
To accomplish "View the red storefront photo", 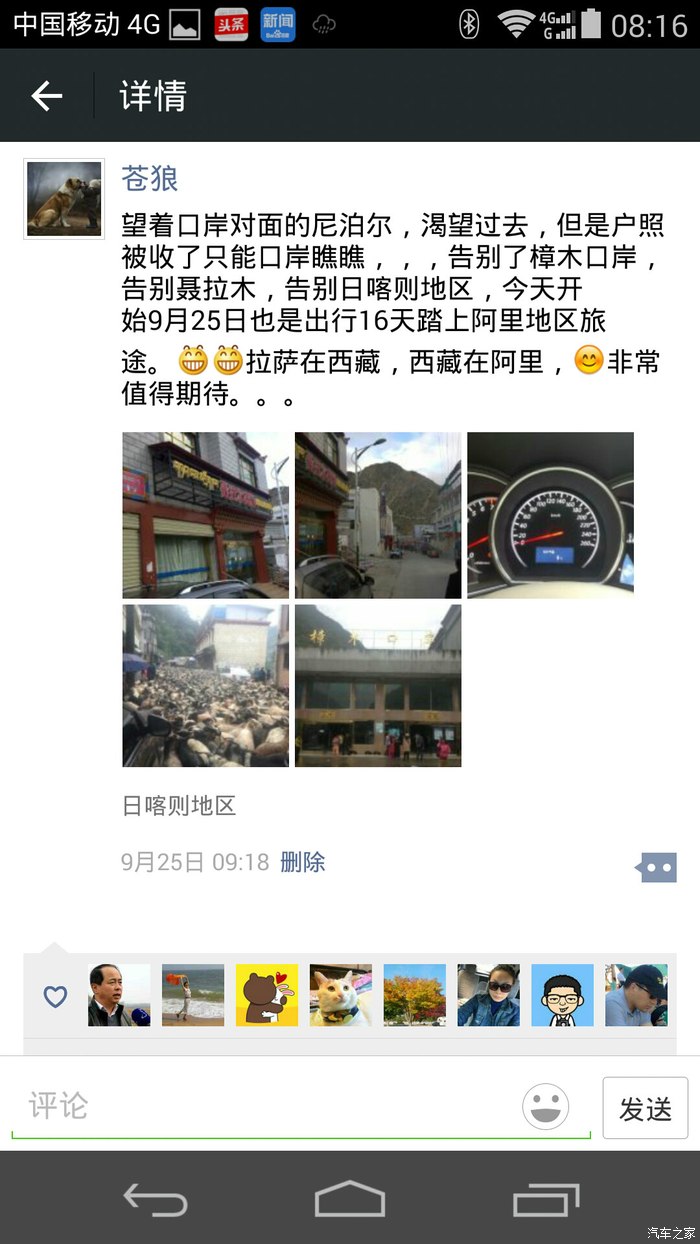I will (205, 515).
